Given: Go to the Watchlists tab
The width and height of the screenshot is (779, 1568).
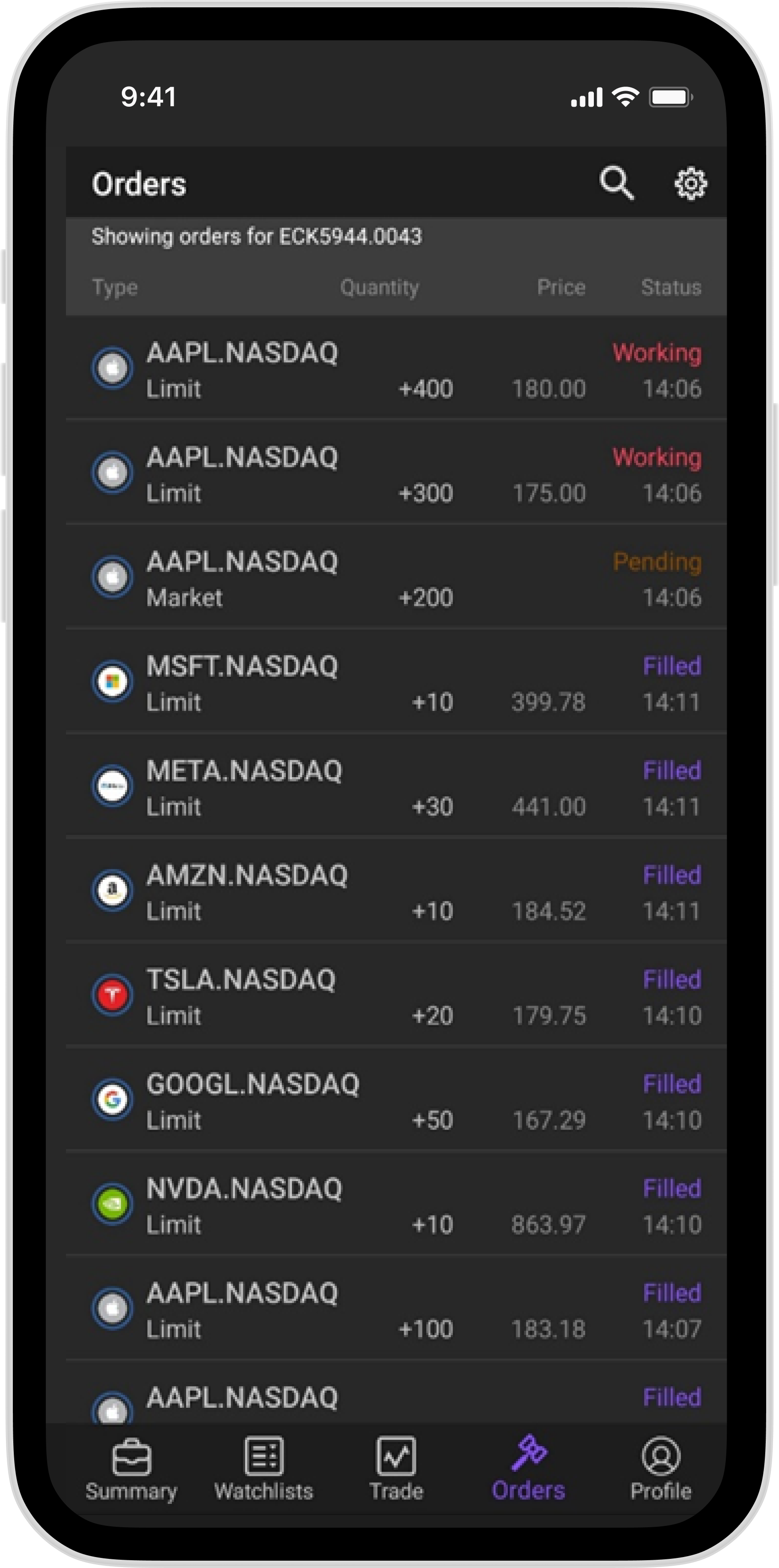Looking at the screenshot, I should click(x=264, y=1469).
